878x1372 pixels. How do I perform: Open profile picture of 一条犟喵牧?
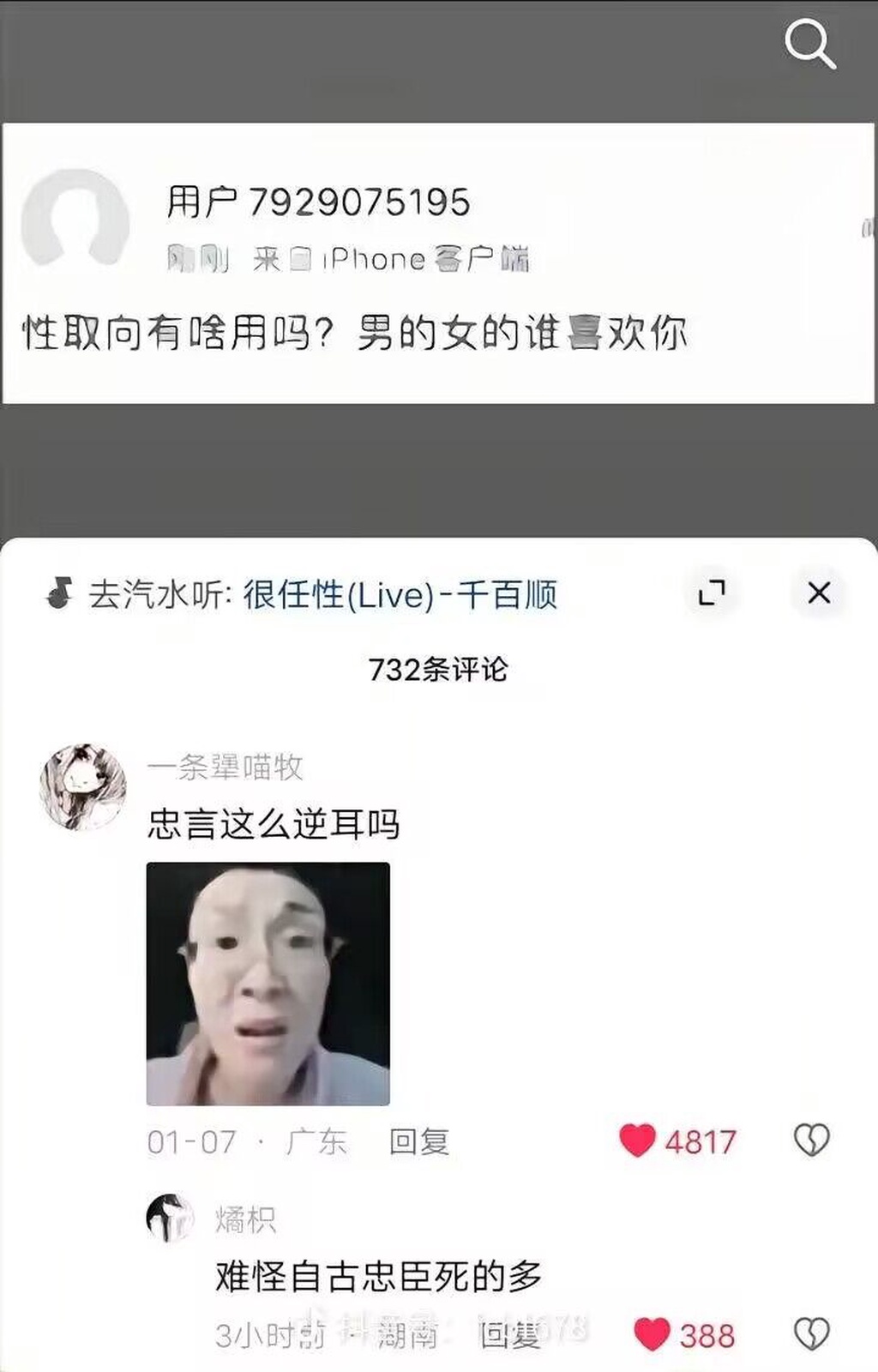[x=83, y=787]
